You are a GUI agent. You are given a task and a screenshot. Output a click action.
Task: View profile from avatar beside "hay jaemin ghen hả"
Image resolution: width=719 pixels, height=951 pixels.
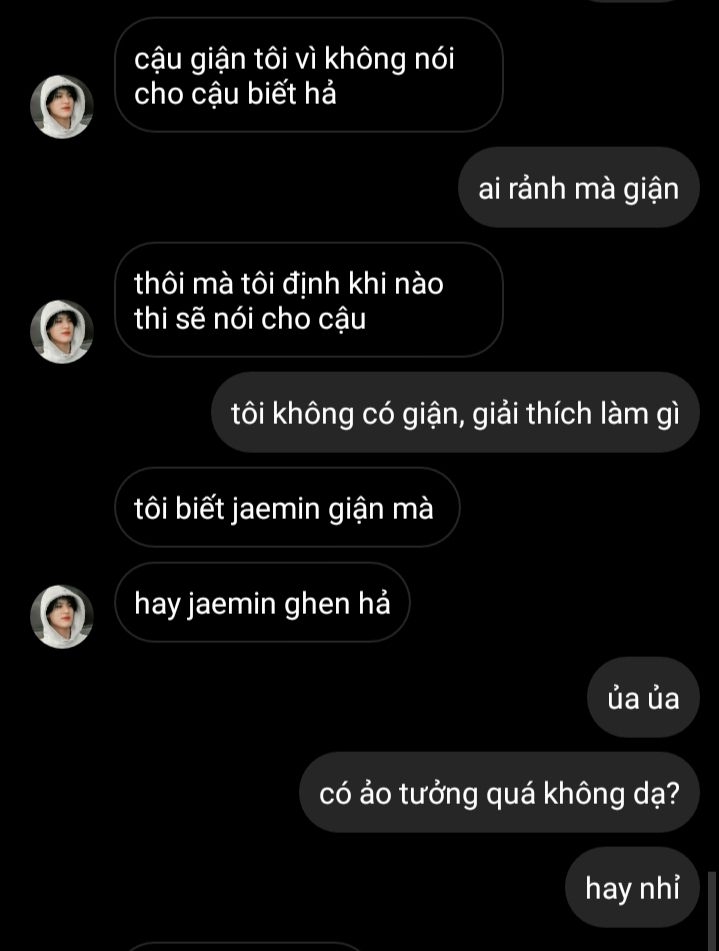62,615
